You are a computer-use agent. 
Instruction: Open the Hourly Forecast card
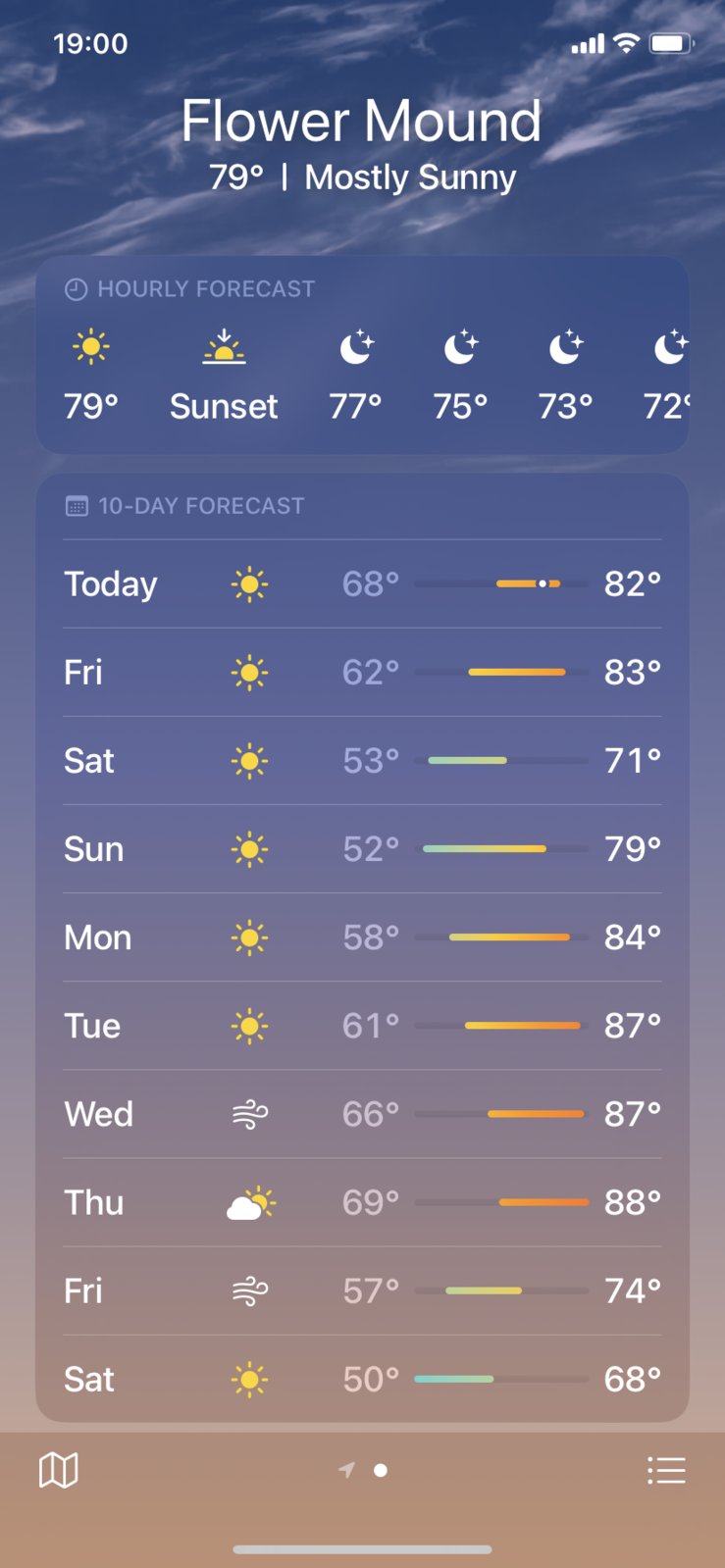tap(362, 355)
